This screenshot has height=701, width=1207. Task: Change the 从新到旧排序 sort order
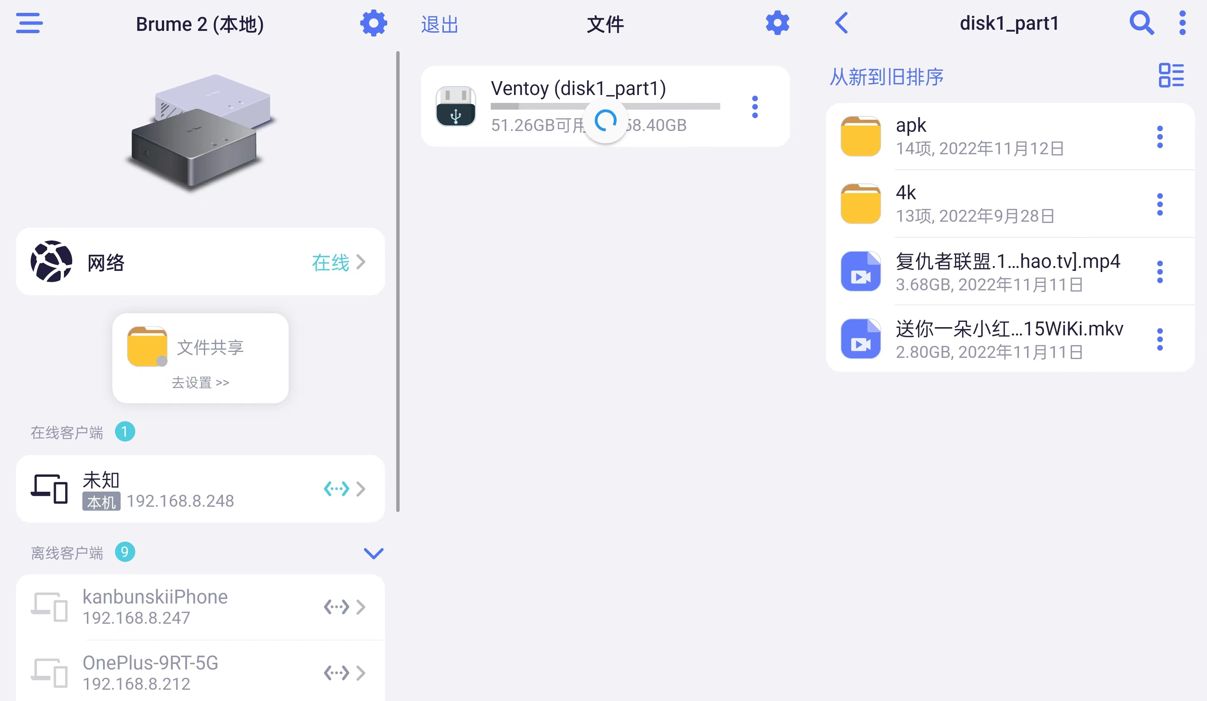pyautogui.click(x=886, y=77)
